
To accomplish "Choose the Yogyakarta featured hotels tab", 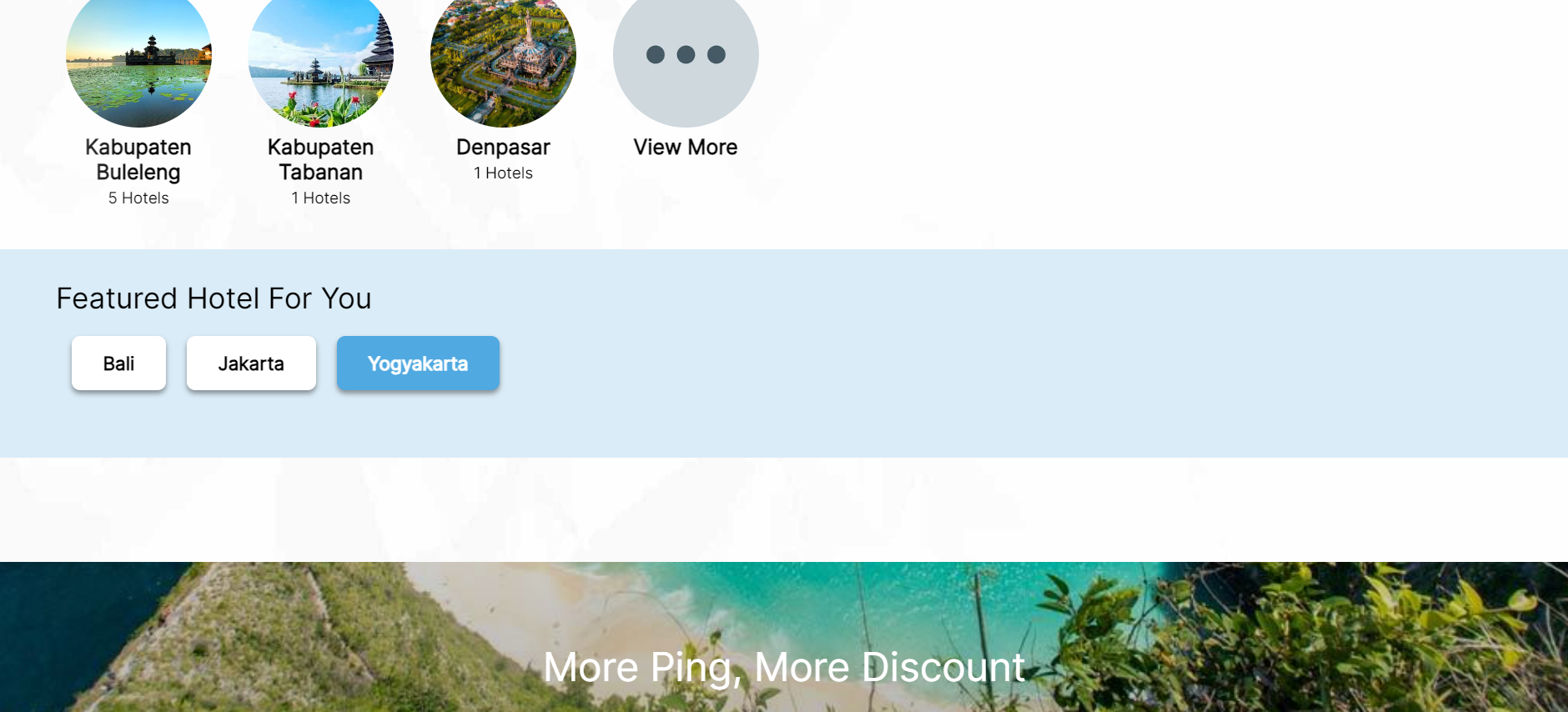I will pos(418,364).
